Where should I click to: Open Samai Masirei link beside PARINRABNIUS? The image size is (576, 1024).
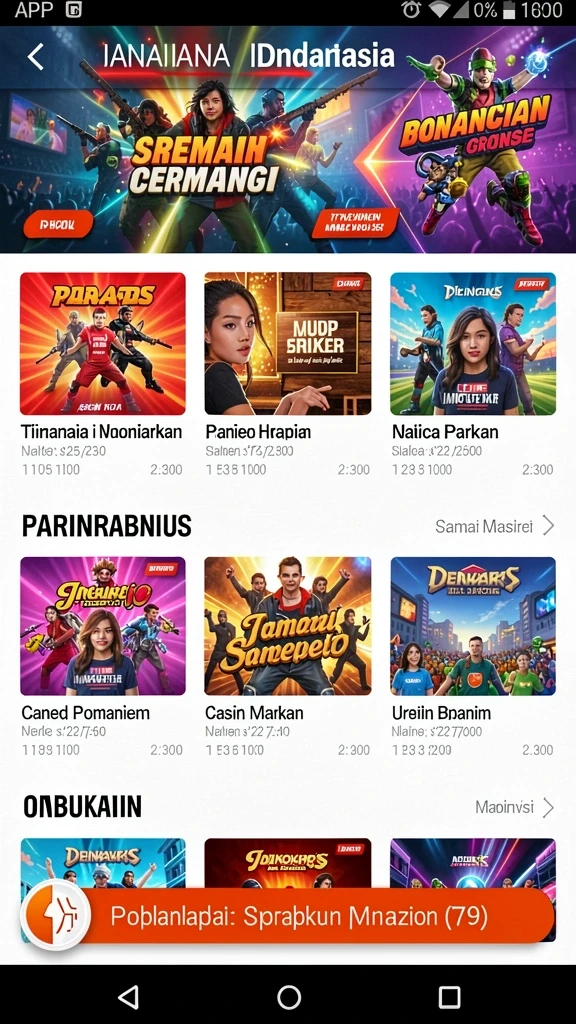(x=494, y=526)
